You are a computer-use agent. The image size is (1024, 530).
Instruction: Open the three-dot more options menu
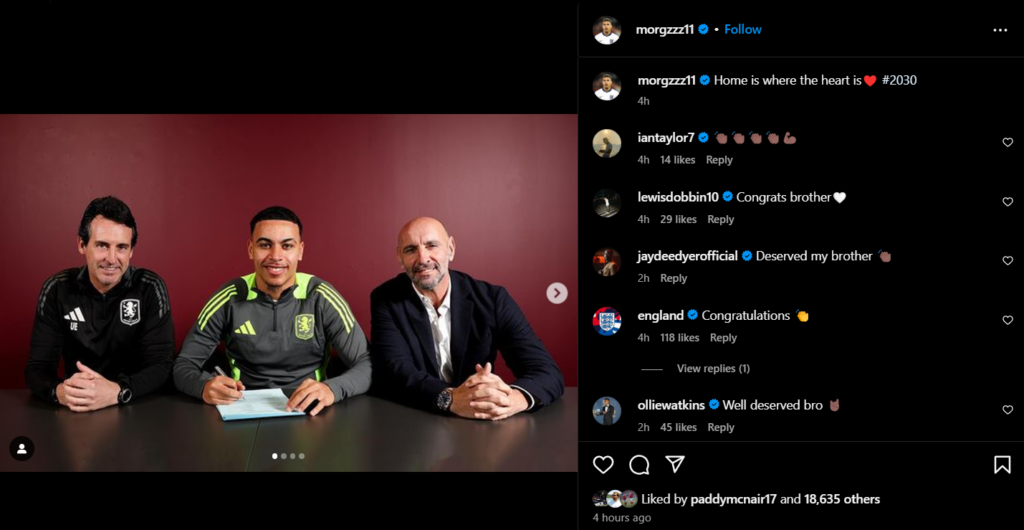pyautogui.click(x=1000, y=30)
